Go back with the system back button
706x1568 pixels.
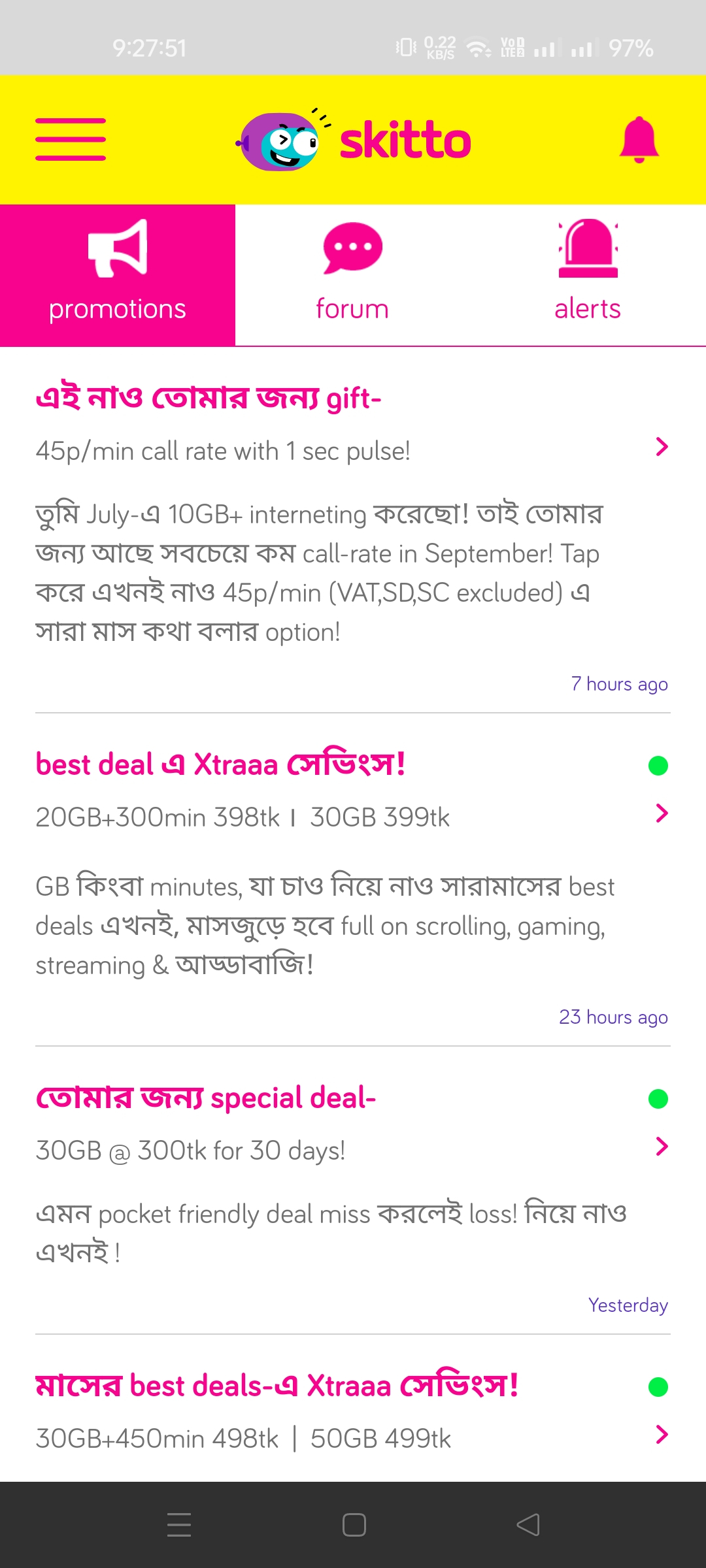point(528,1525)
